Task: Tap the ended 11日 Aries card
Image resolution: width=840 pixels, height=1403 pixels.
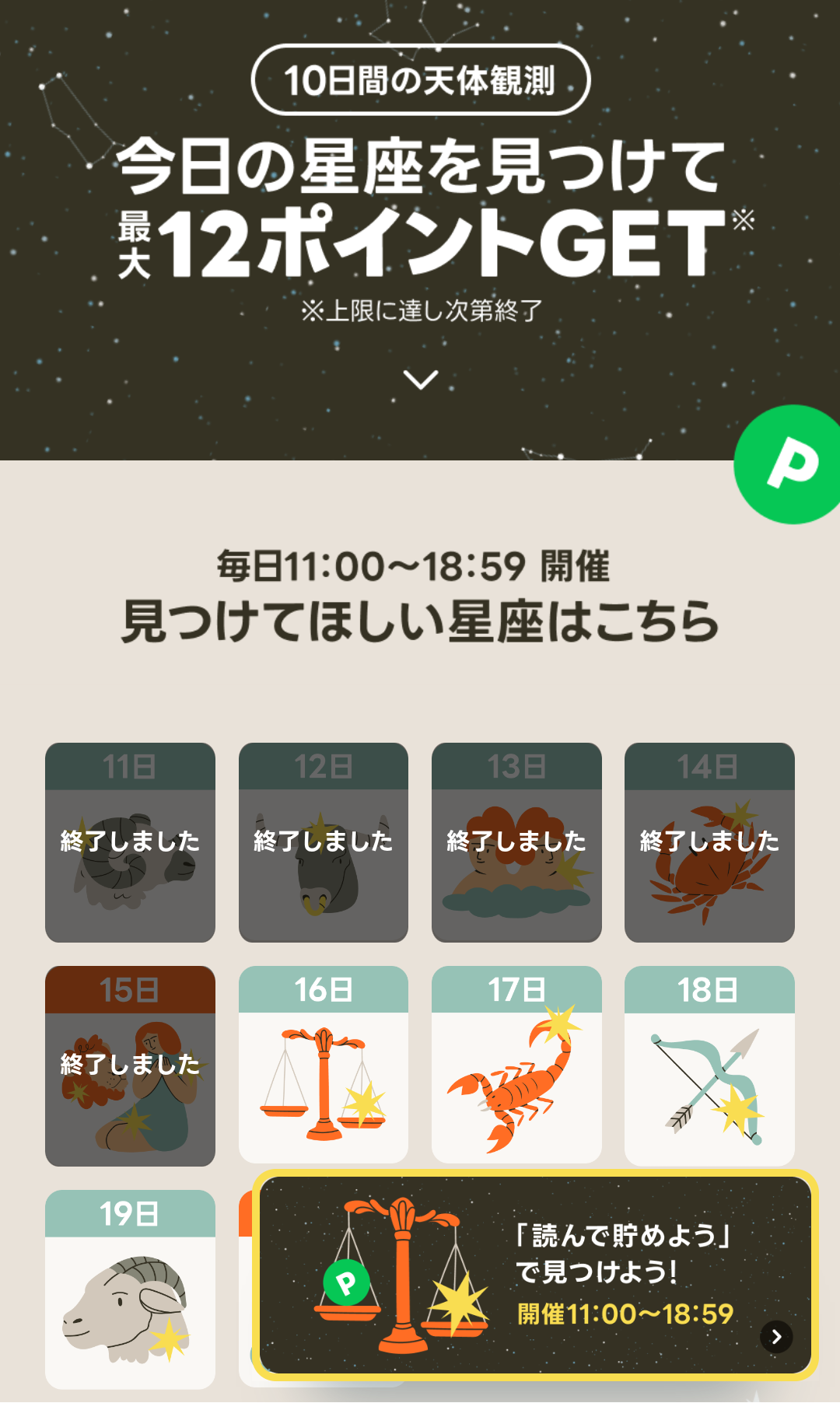Action: pyautogui.click(x=130, y=842)
